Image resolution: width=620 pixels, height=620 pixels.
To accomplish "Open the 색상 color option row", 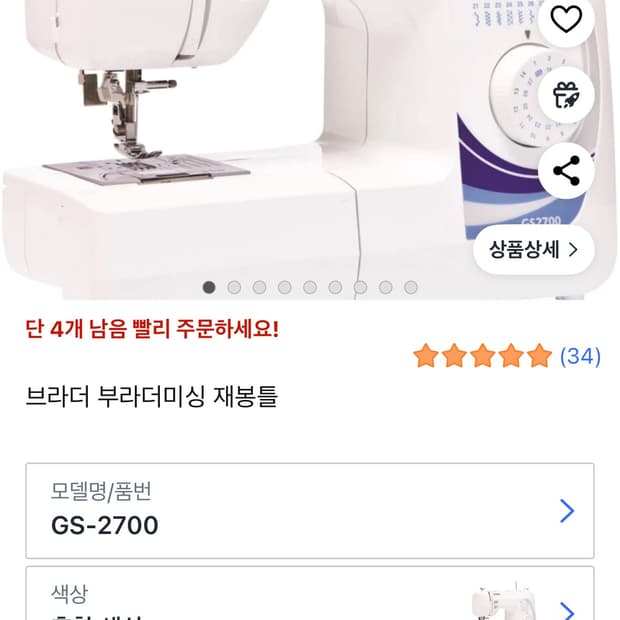I will [309, 598].
